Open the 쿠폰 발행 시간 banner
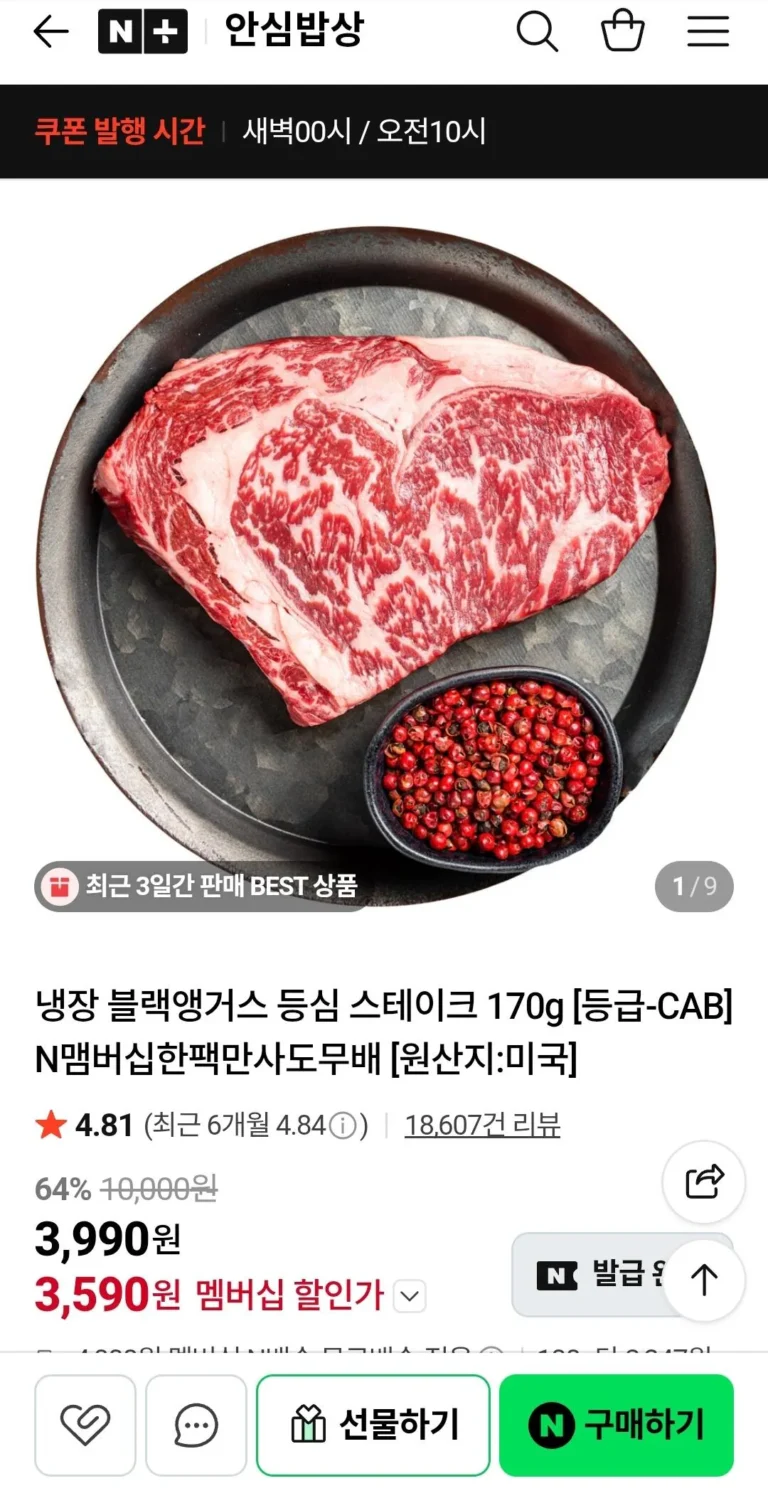This screenshot has height=1498, width=768. (x=260, y=131)
